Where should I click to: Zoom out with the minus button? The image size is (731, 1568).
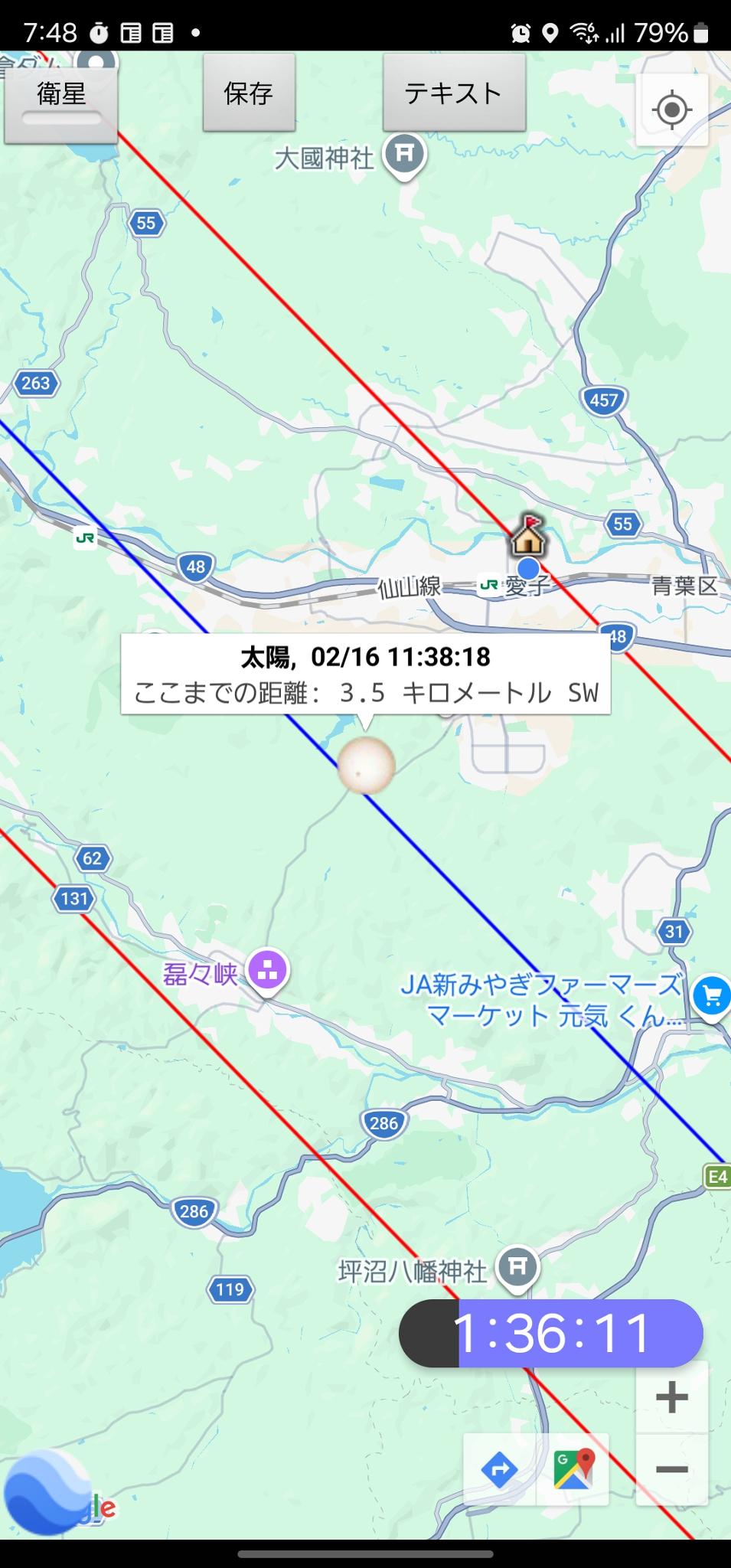point(671,1468)
